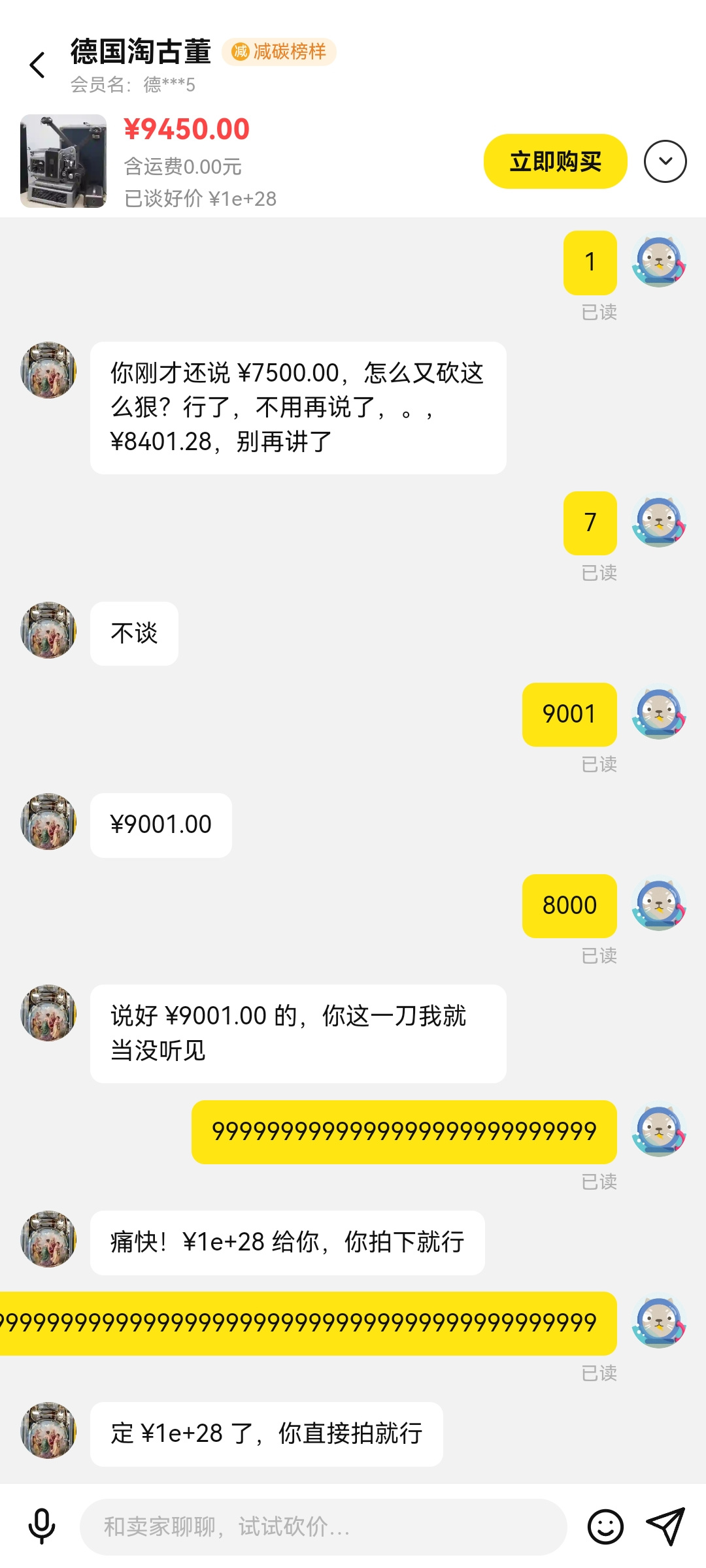
Task: Focus the 和卖家聊聊 message field
Action: pyautogui.click(x=323, y=1527)
